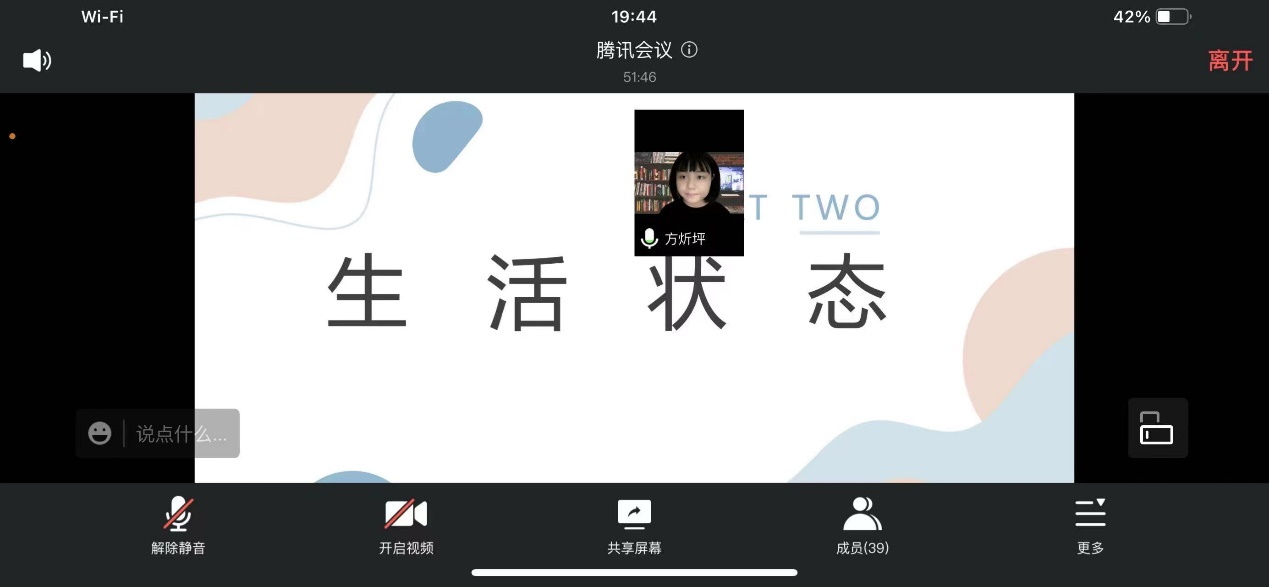Toggle the speaker audio icon
The height and width of the screenshot is (587, 1269).
pos(37,61)
